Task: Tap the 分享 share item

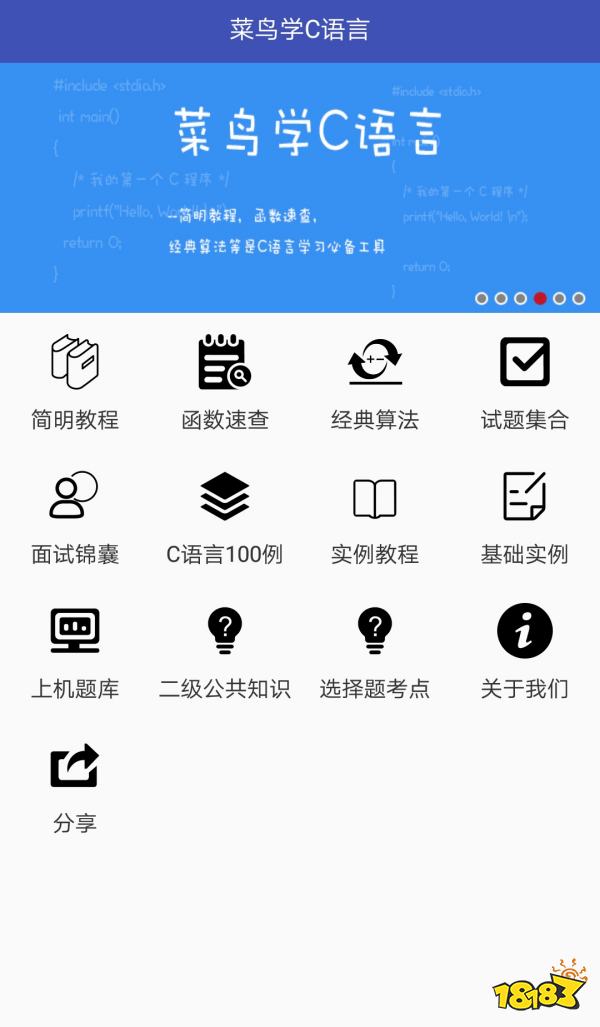Action: pyautogui.click(x=75, y=786)
